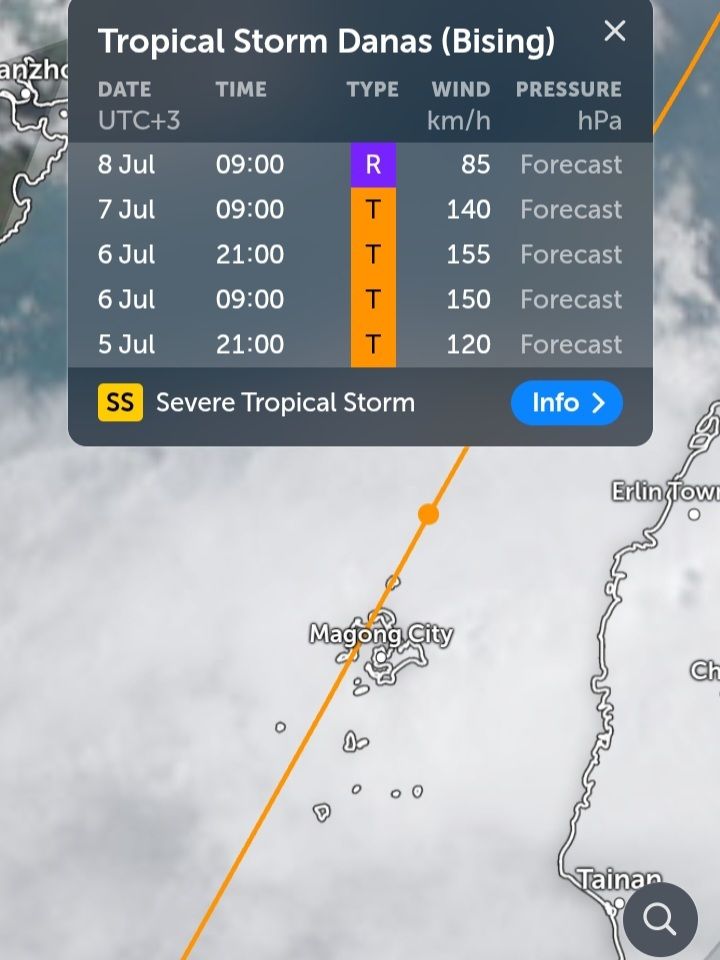The image size is (720, 960).
Task: Open storm Info details
Action: tap(566, 403)
